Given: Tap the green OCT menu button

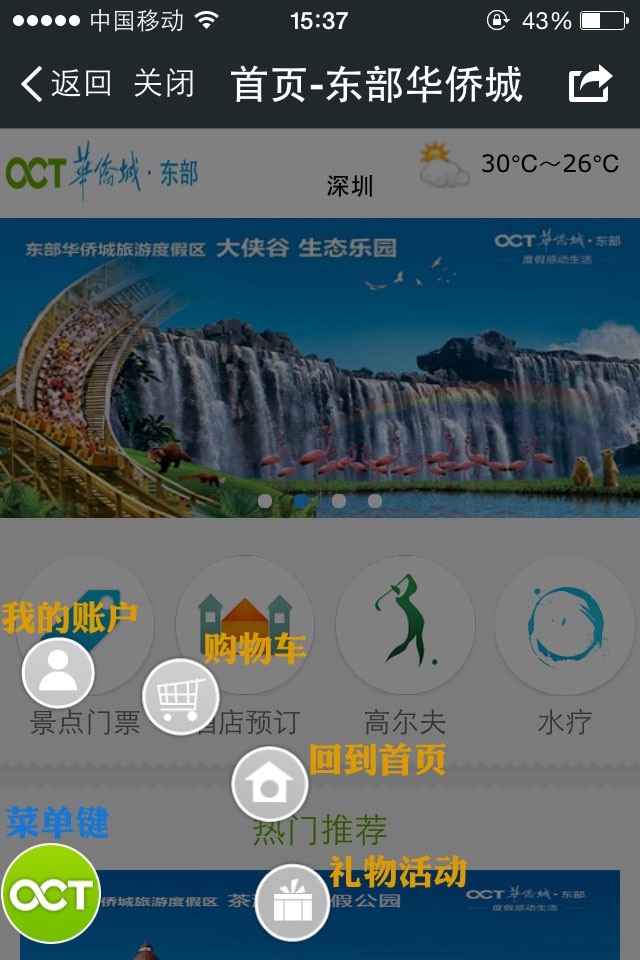Looking at the screenshot, I should 50,893.
